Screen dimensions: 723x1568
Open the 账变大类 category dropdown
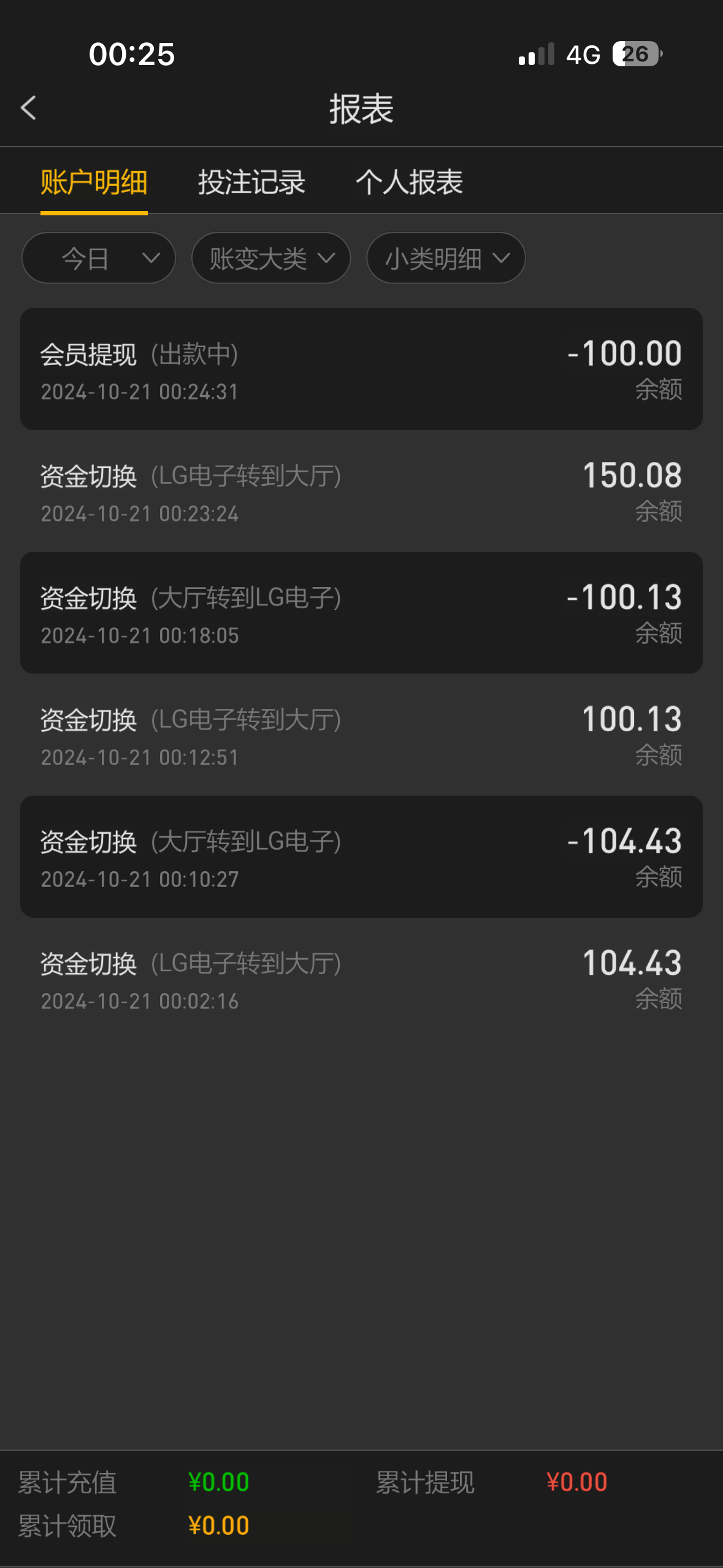coord(271,258)
